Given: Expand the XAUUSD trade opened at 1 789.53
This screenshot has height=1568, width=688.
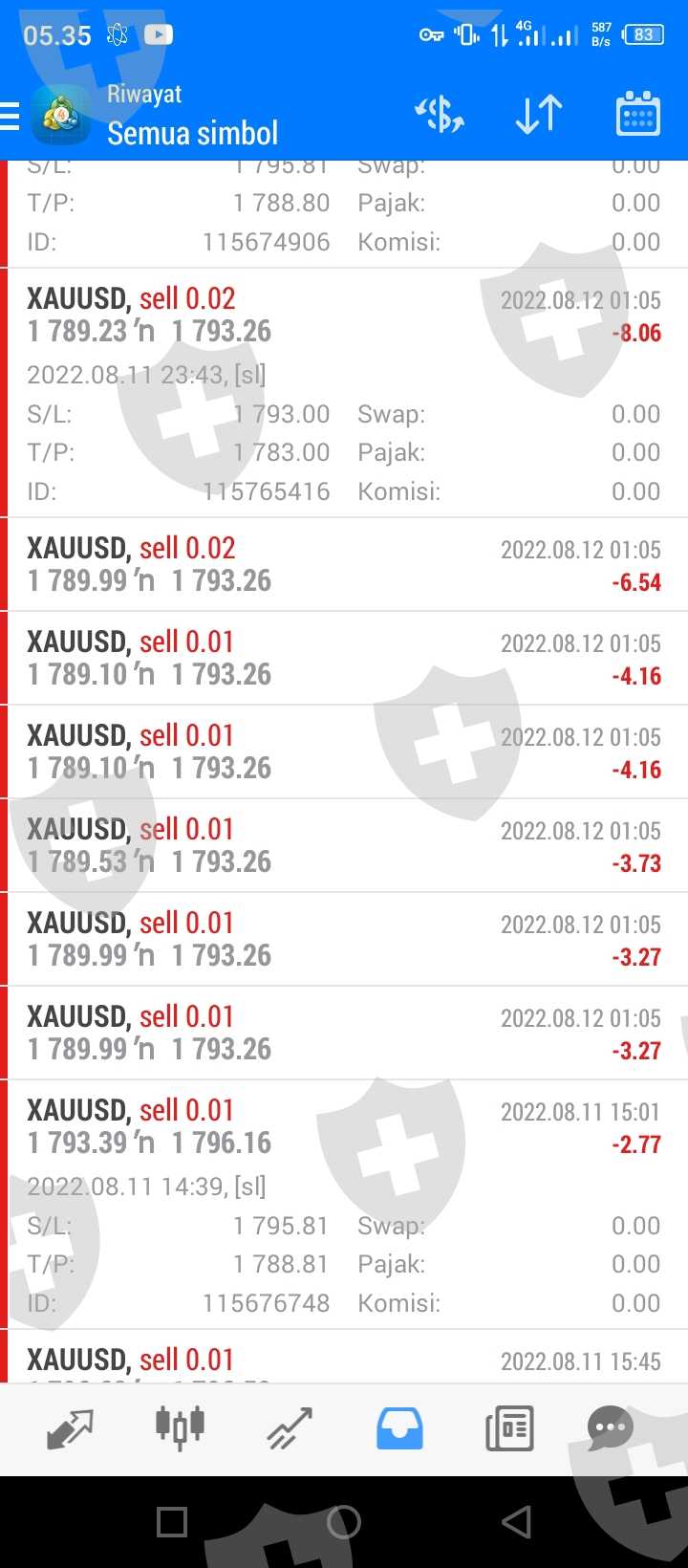Looking at the screenshot, I should (344, 845).
